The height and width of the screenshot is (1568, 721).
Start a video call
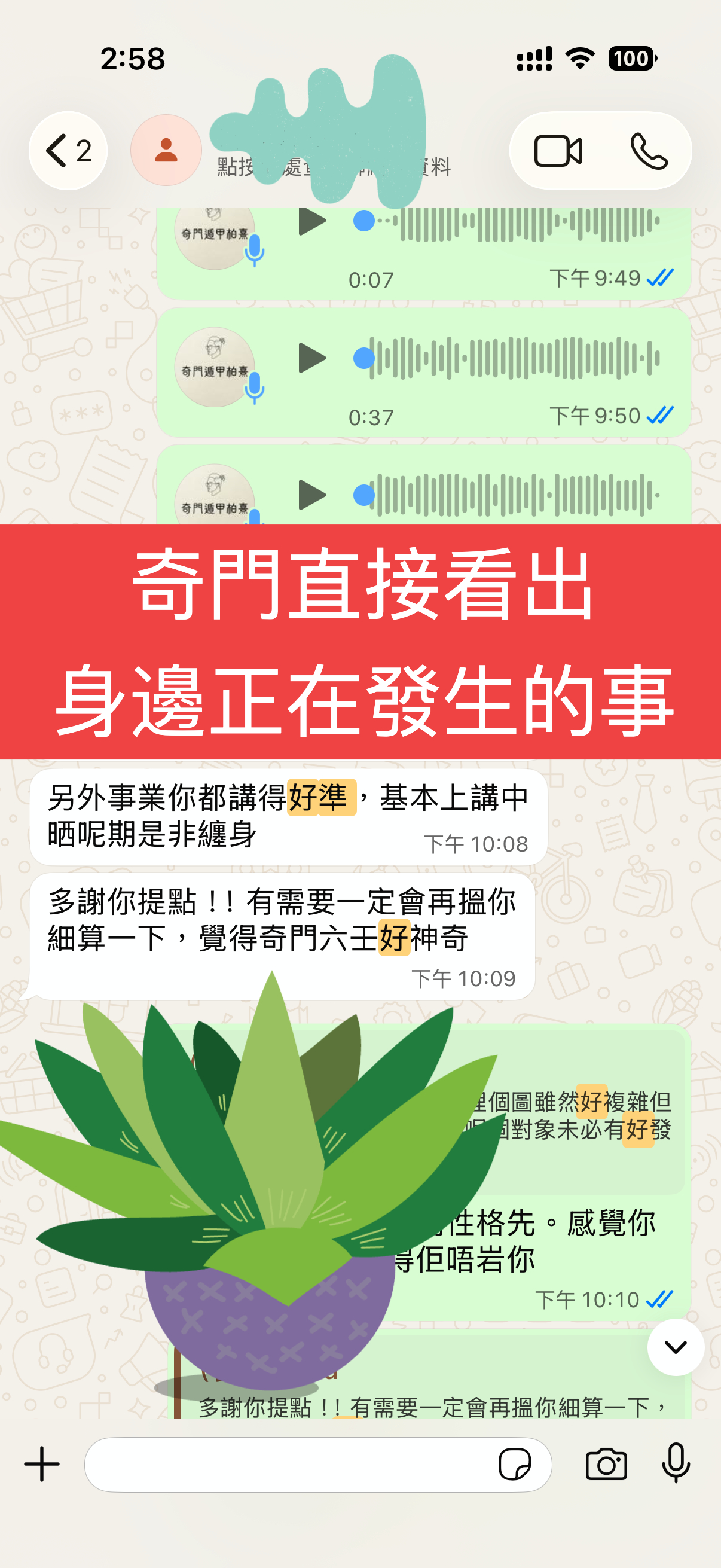(558, 150)
